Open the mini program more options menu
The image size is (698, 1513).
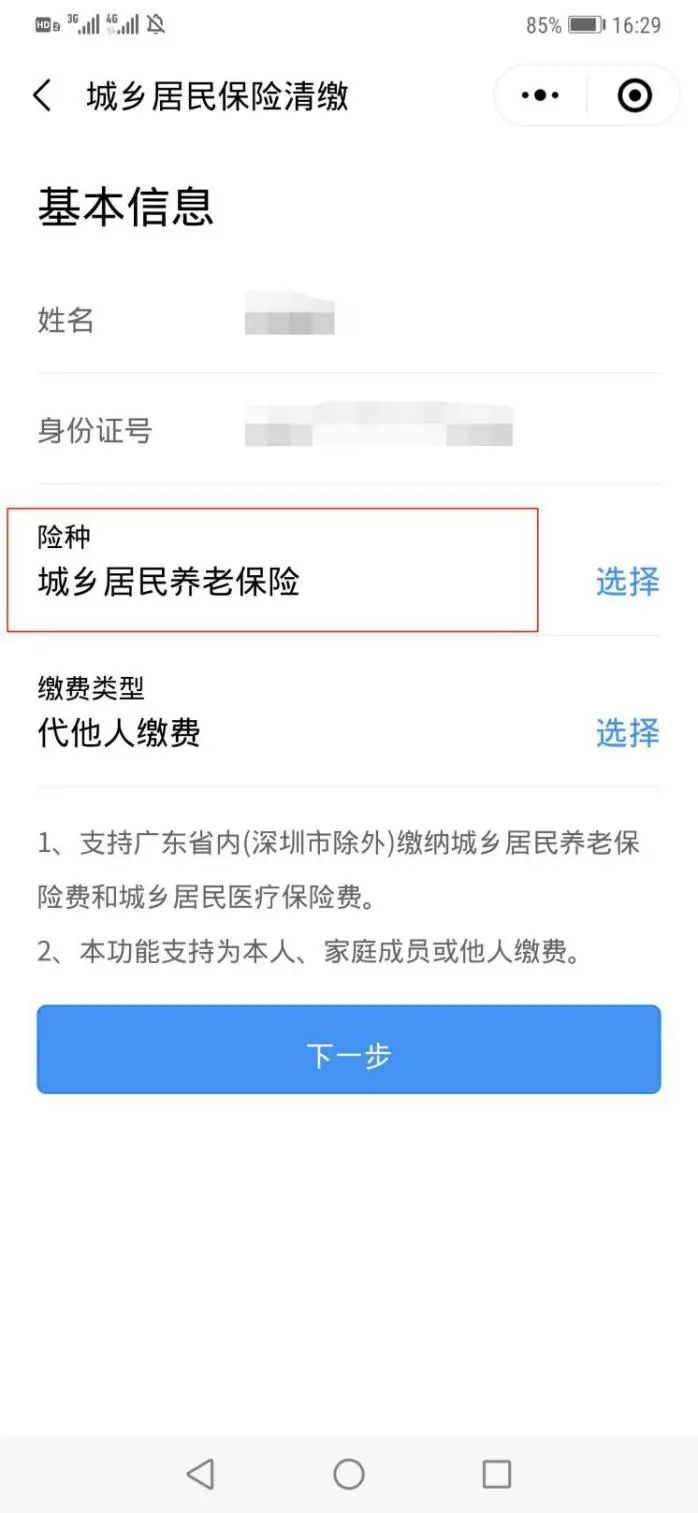pos(541,96)
